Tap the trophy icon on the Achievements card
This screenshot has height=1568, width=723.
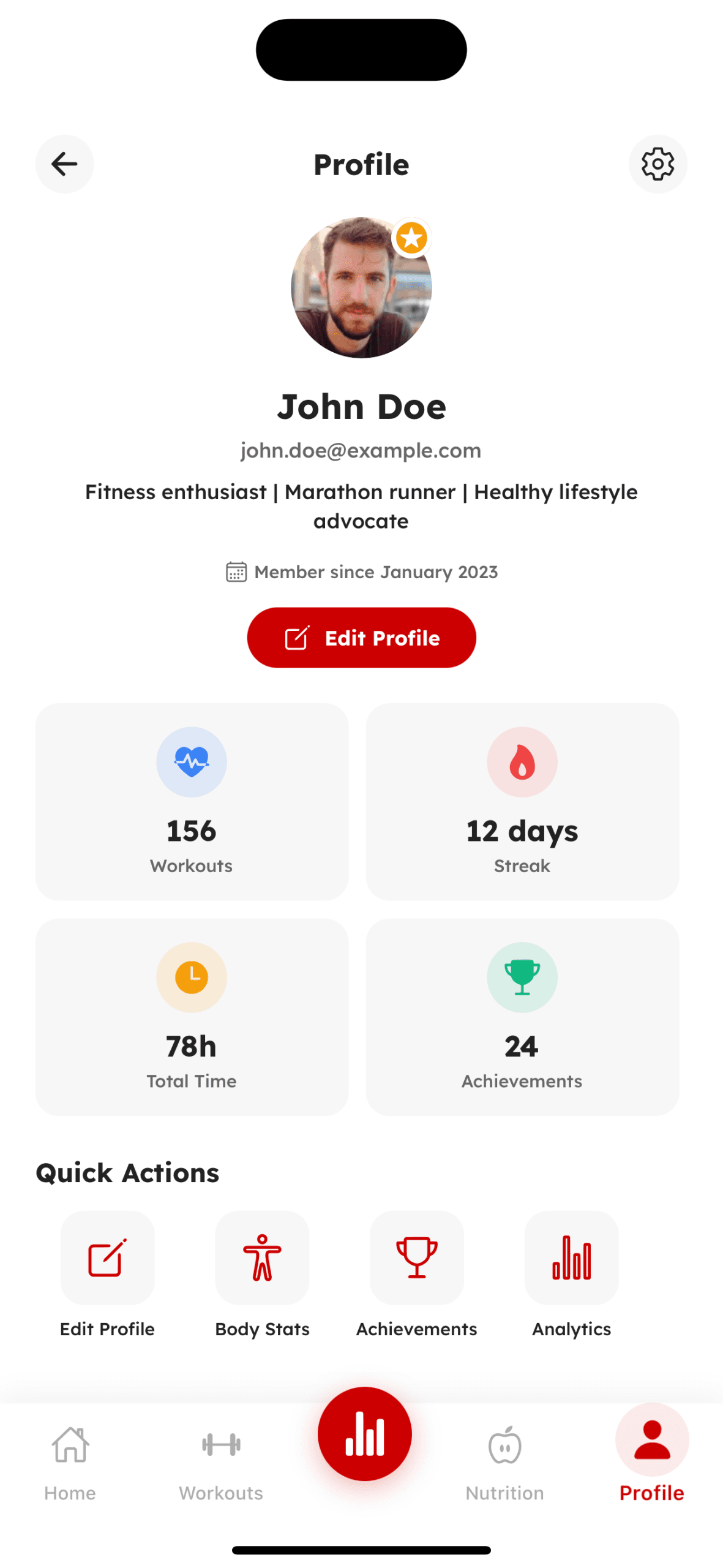(522, 977)
